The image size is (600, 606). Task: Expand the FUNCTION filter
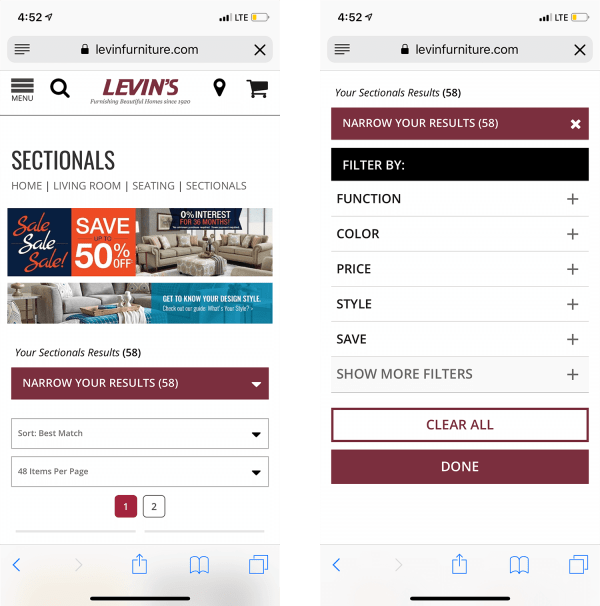(x=460, y=199)
